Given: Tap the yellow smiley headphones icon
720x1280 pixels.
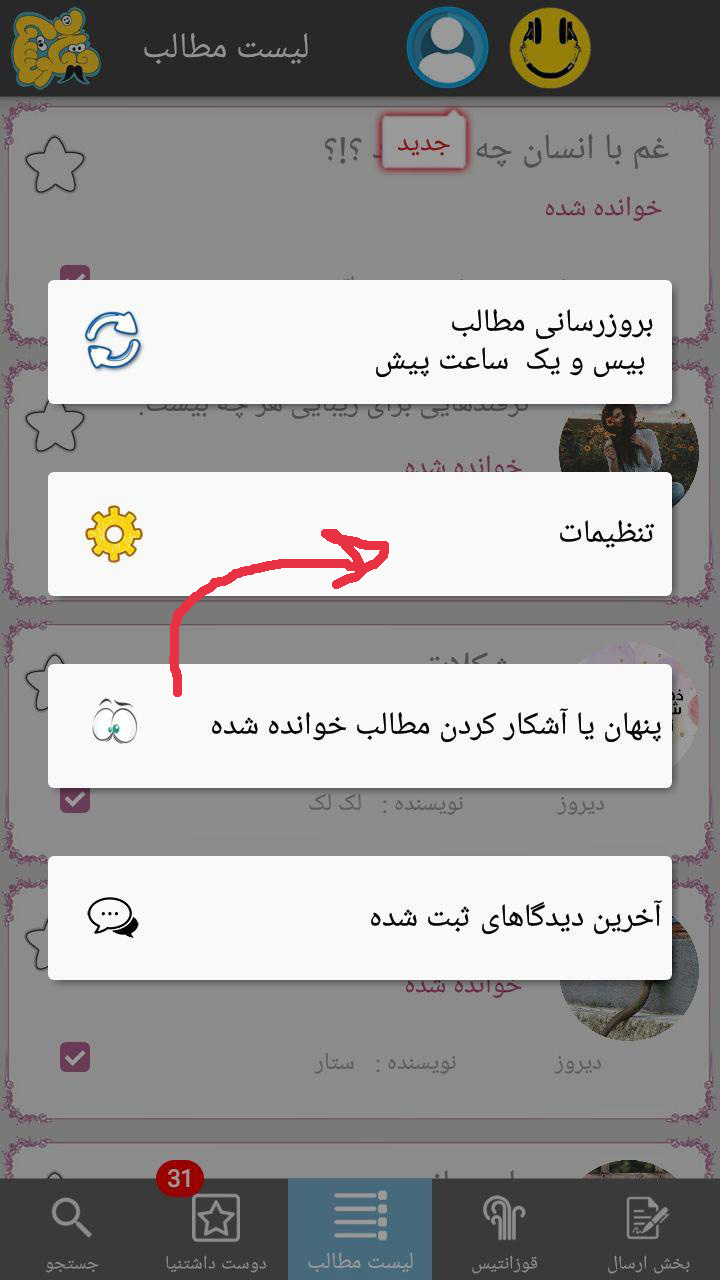Looking at the screenshot, I should tap(550, 47).
